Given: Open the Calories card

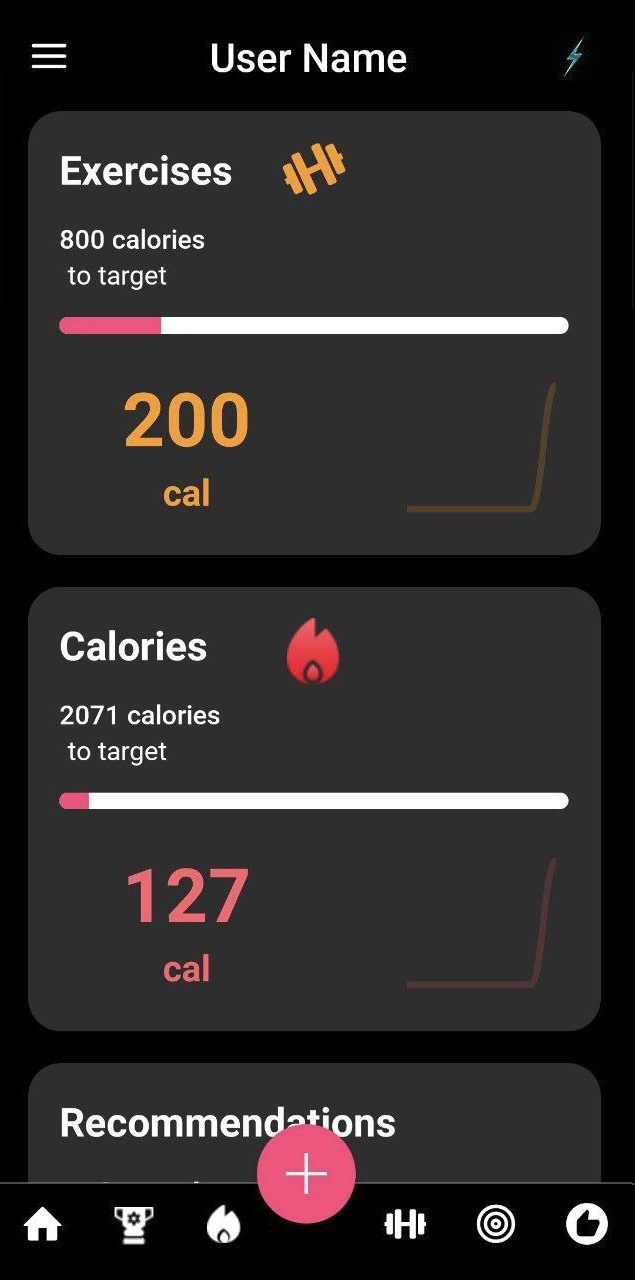Looking at the screenshot, I should (314, 808).
